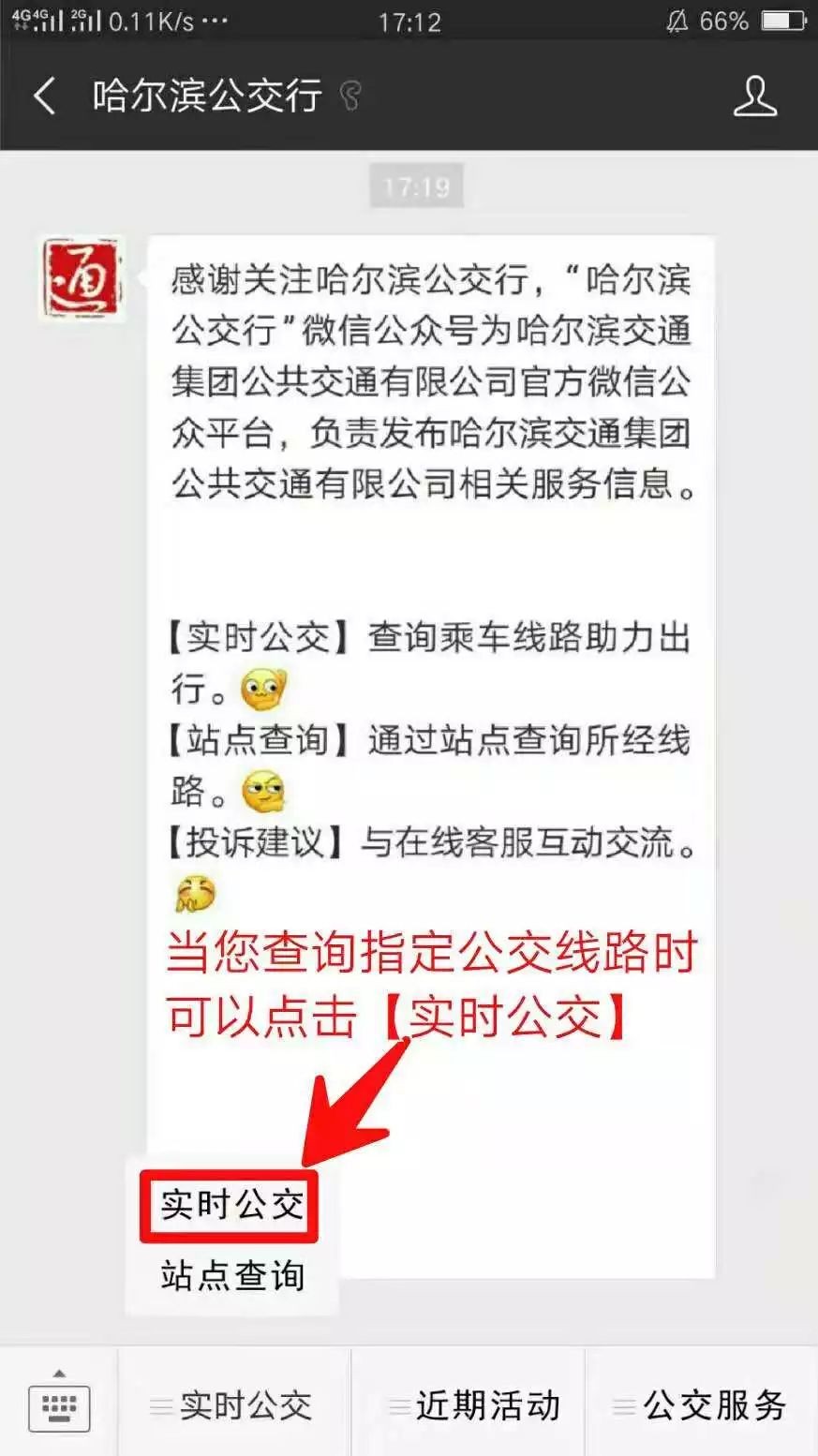Open the account profile icon

click(754, 96)
